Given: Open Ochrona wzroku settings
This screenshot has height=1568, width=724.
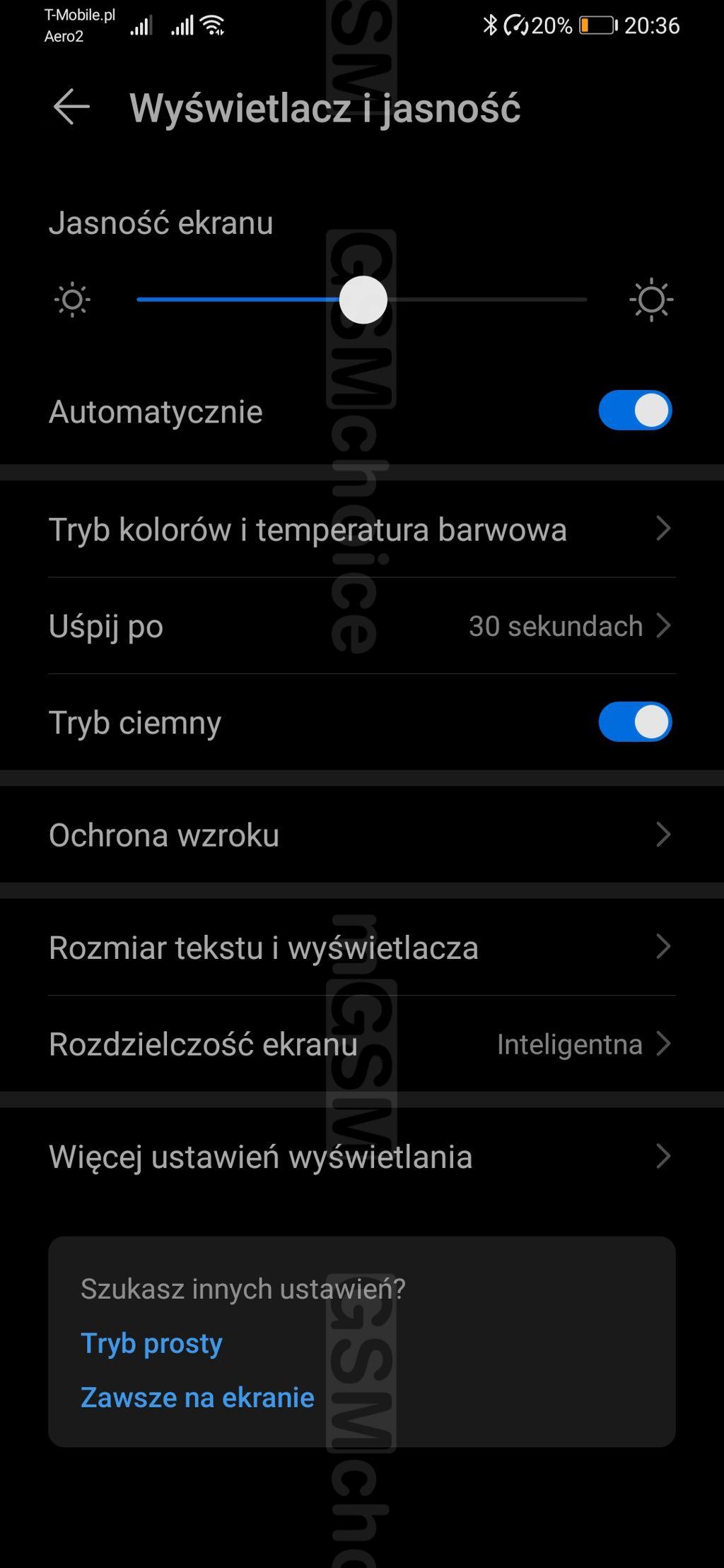Looking at the screenshot, I should point(361,835).
